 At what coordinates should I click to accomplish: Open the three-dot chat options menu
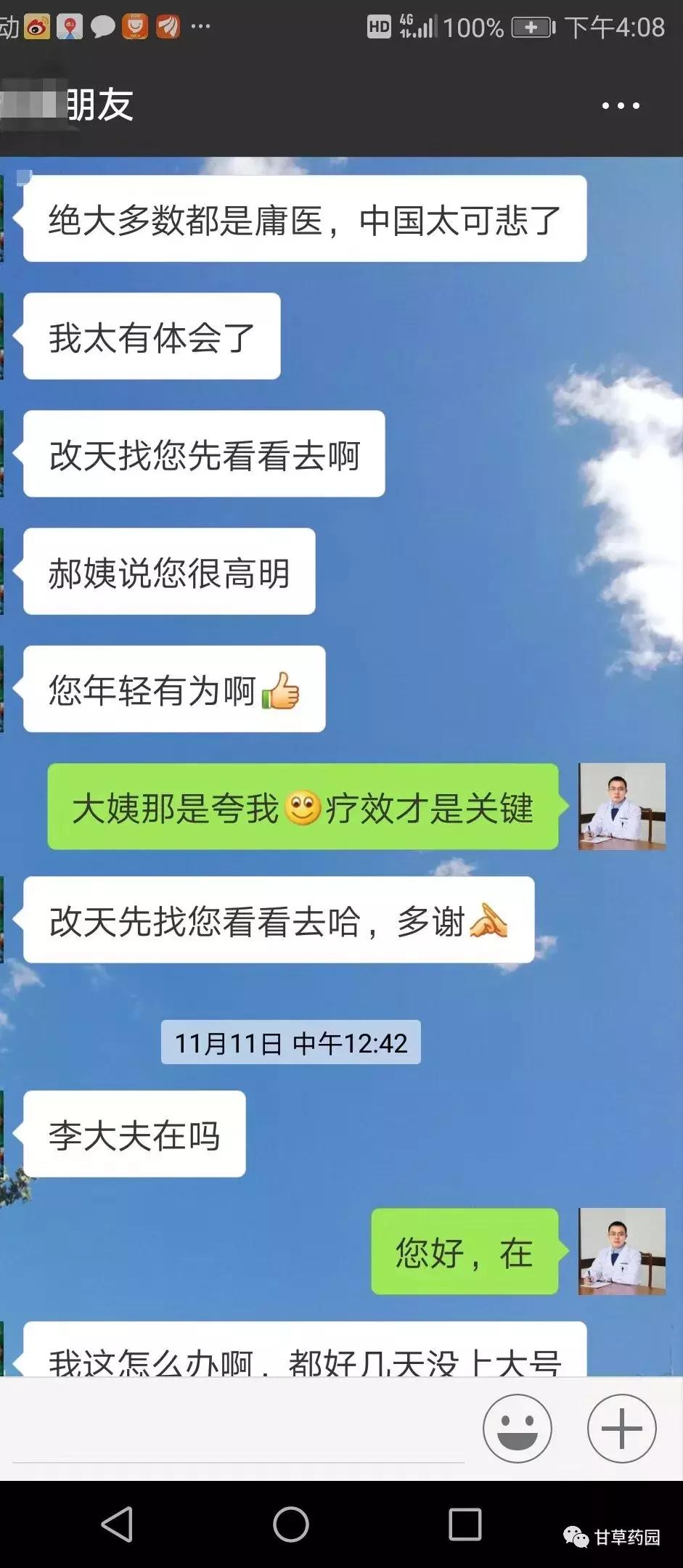621,106
